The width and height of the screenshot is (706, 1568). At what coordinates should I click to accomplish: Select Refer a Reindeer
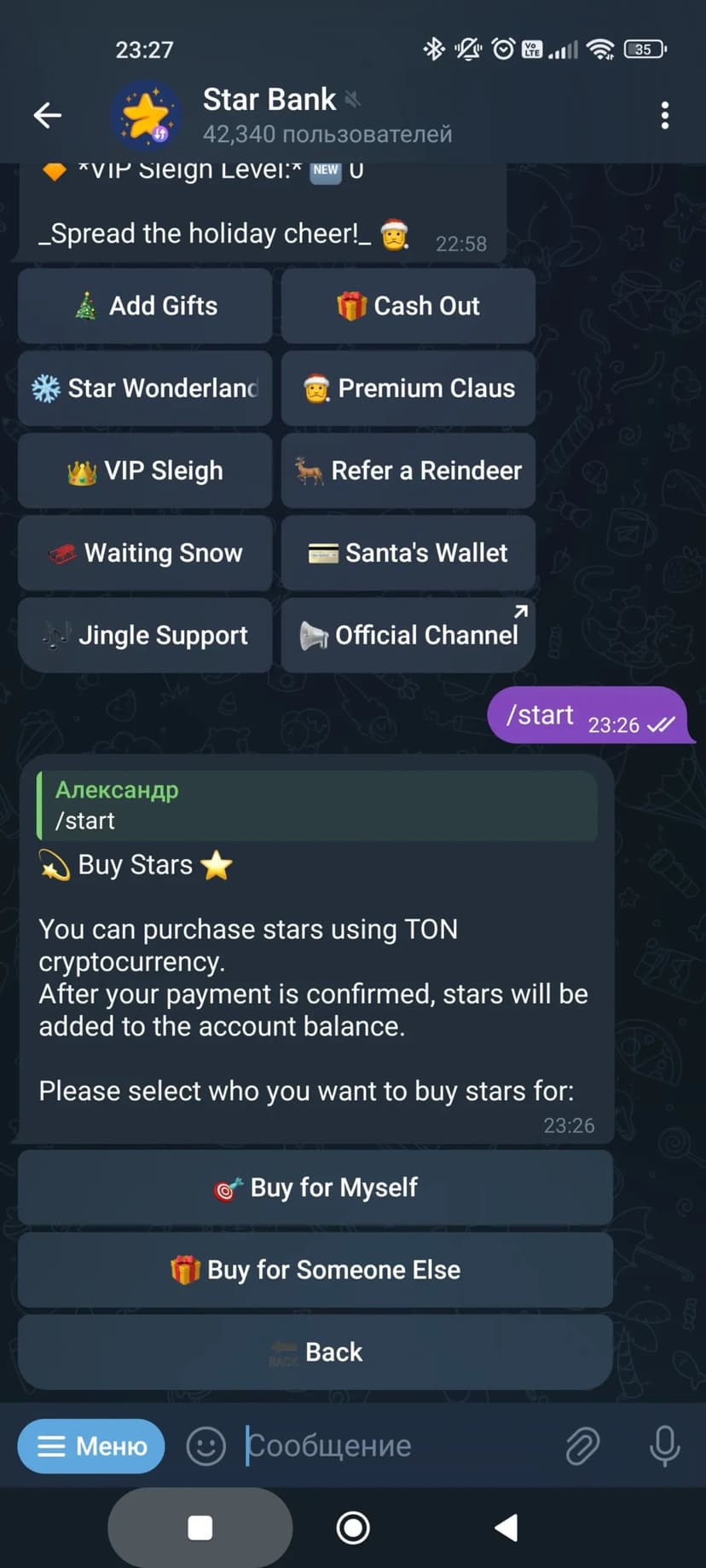[408, 470]
